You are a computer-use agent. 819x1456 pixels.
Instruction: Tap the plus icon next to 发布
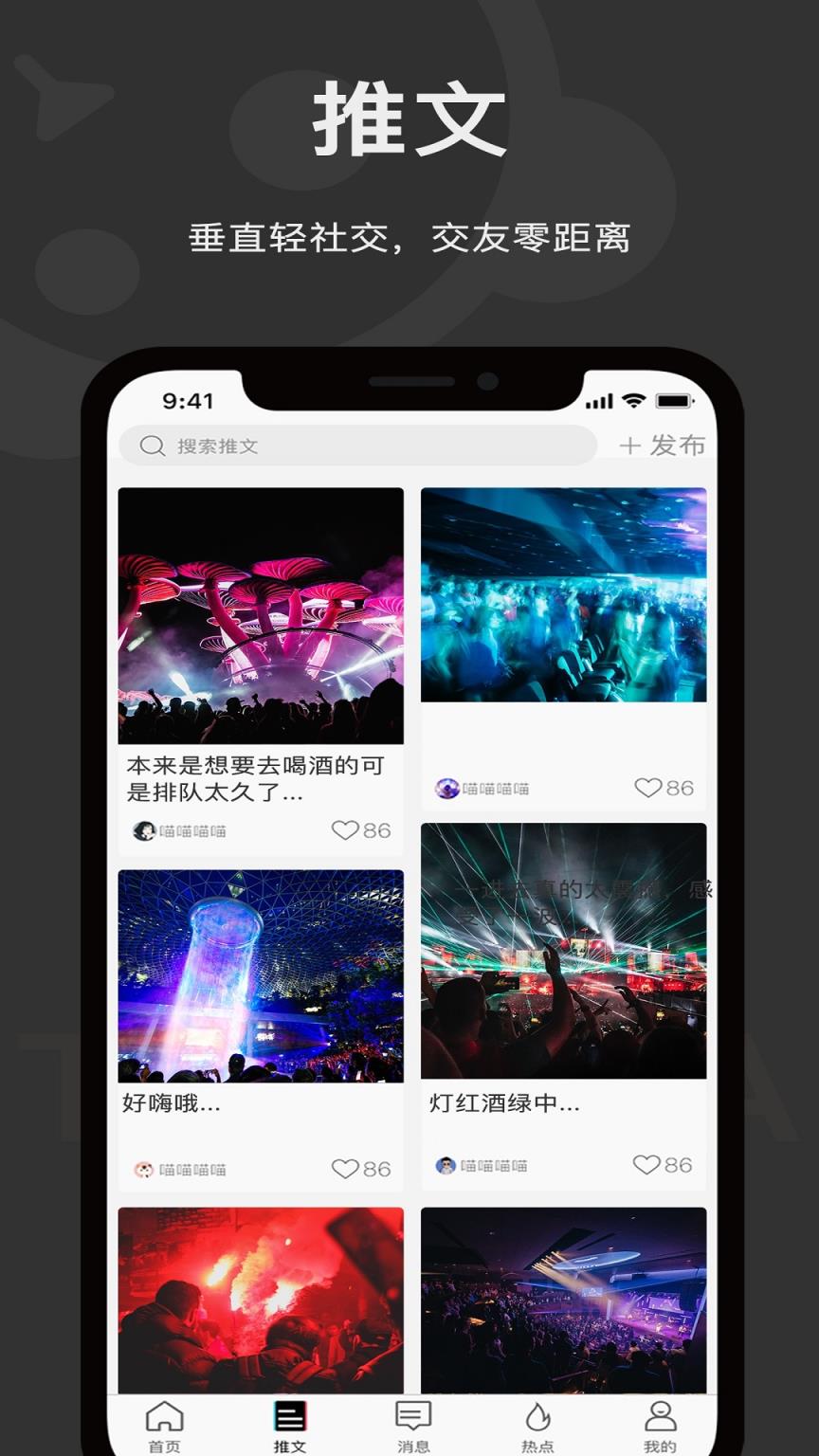point(630,445)
